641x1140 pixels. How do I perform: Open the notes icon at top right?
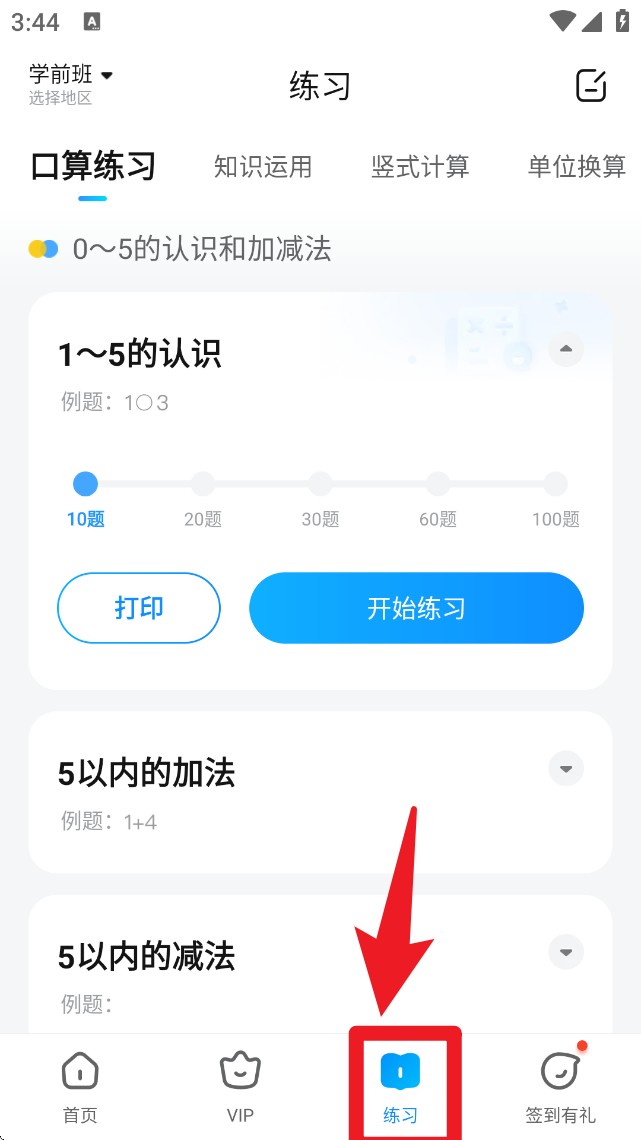592,86
